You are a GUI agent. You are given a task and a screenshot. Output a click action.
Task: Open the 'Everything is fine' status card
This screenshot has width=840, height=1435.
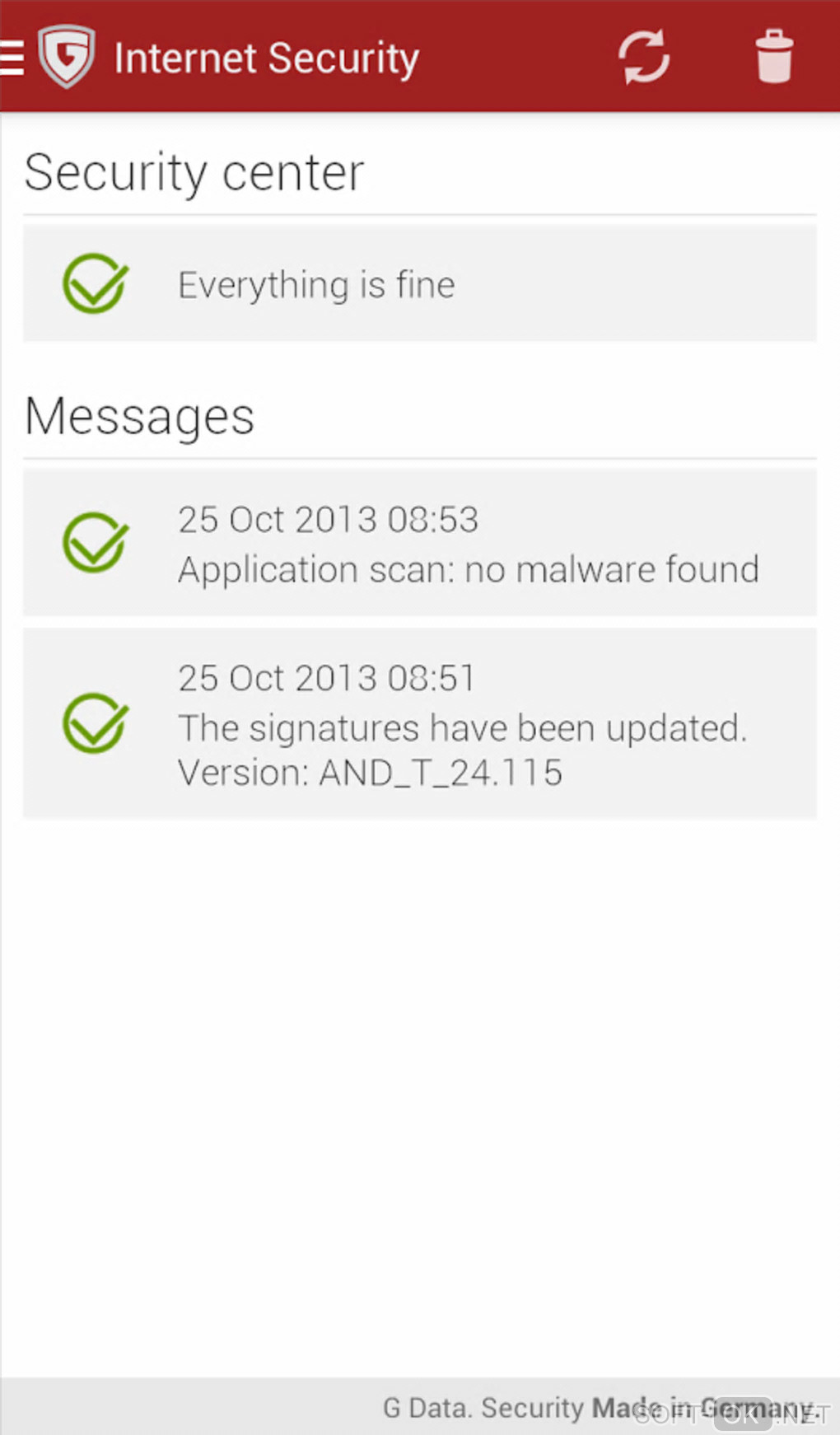pyautogui.click(x=419, y=283)
